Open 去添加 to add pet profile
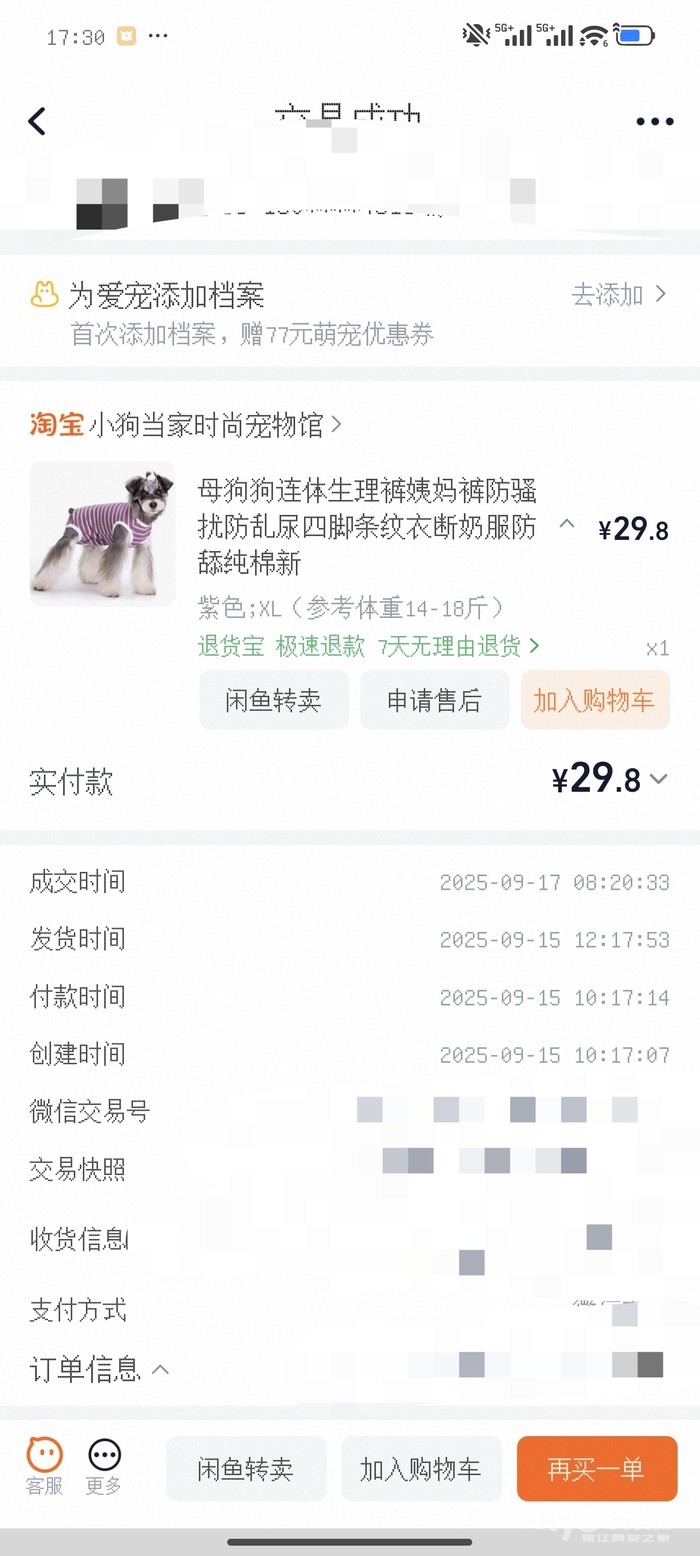The width and height of the screenshot is (700, 1556). 618,295
